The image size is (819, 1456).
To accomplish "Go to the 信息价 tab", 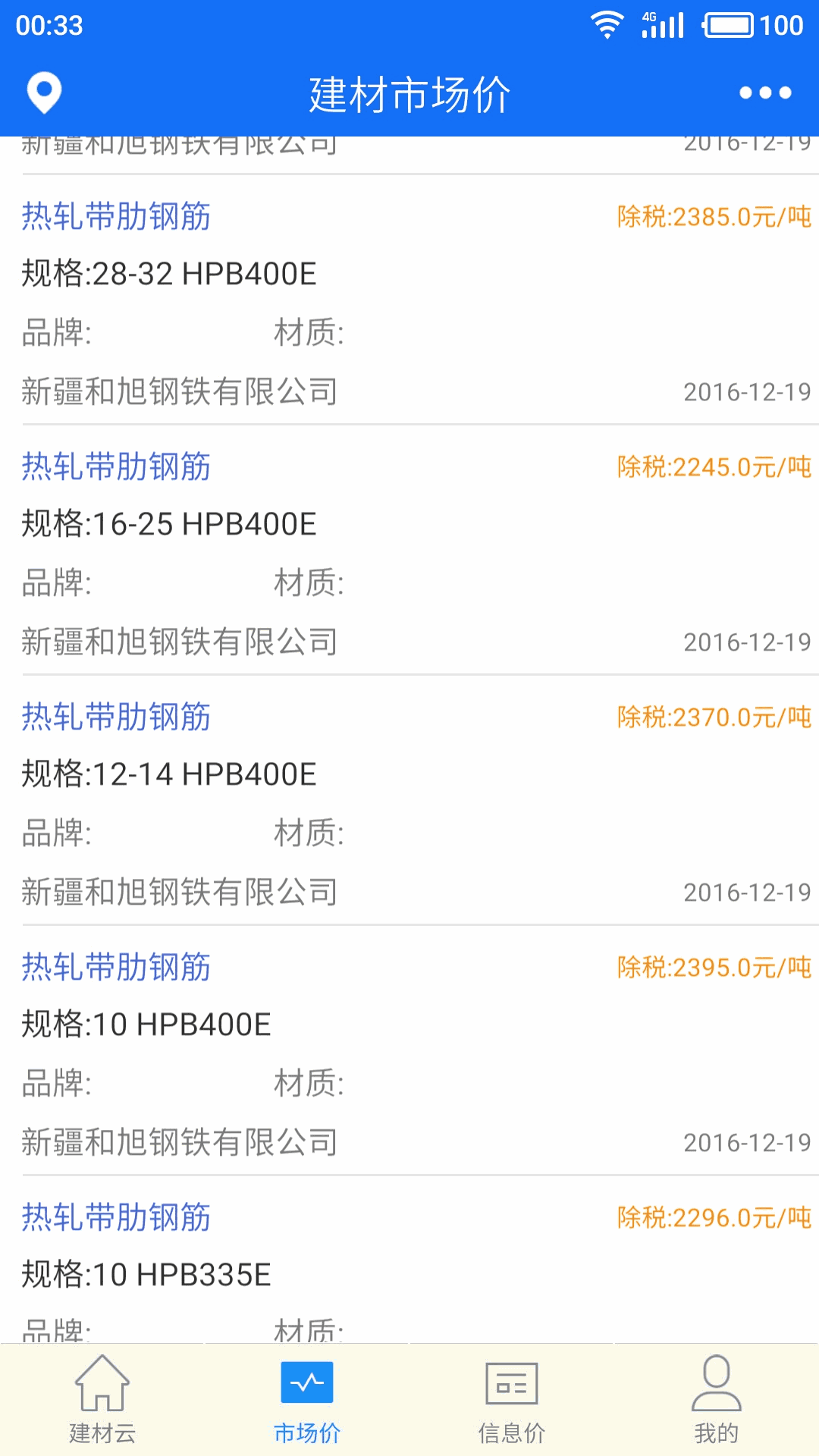I will click(x=512, y=1399).
